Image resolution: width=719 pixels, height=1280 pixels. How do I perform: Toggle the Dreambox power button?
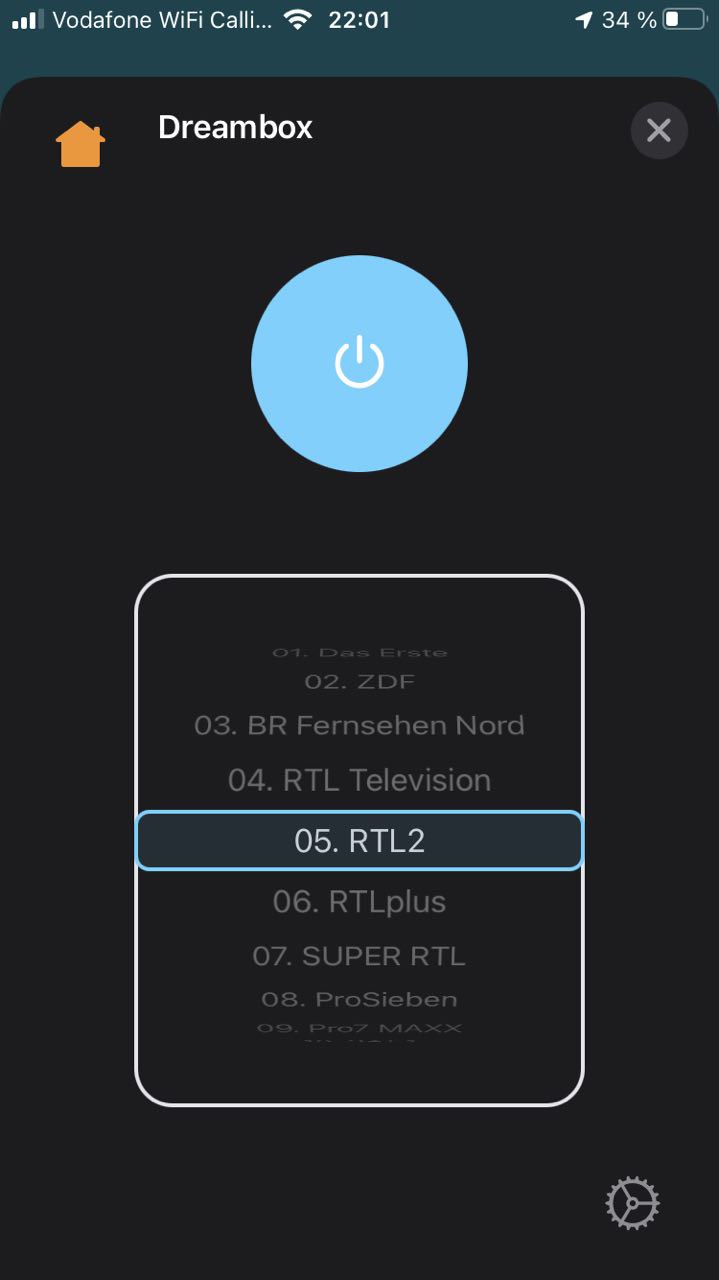(359, 363)
